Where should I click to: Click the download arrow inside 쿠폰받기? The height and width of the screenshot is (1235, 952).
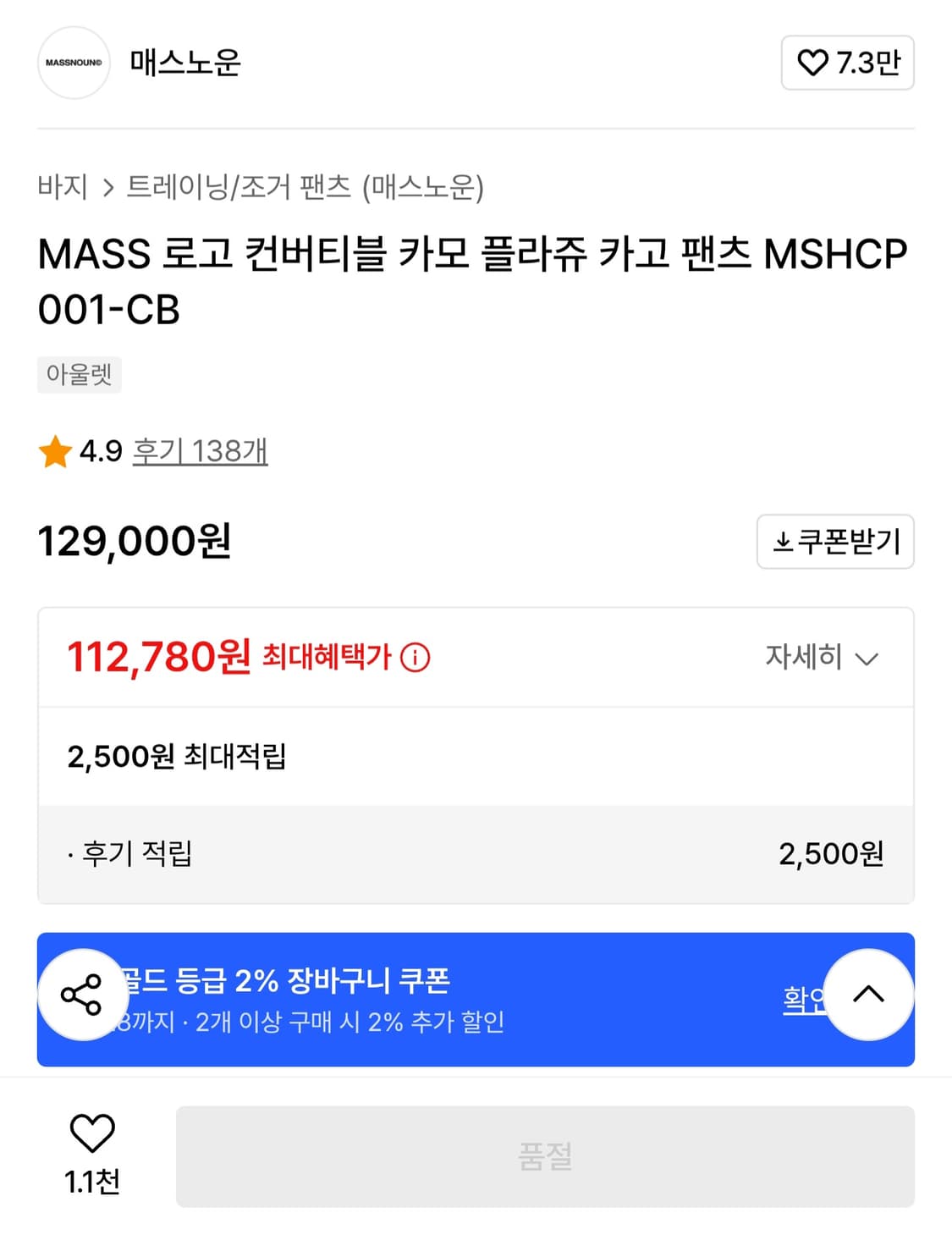[x=783, y=542]
